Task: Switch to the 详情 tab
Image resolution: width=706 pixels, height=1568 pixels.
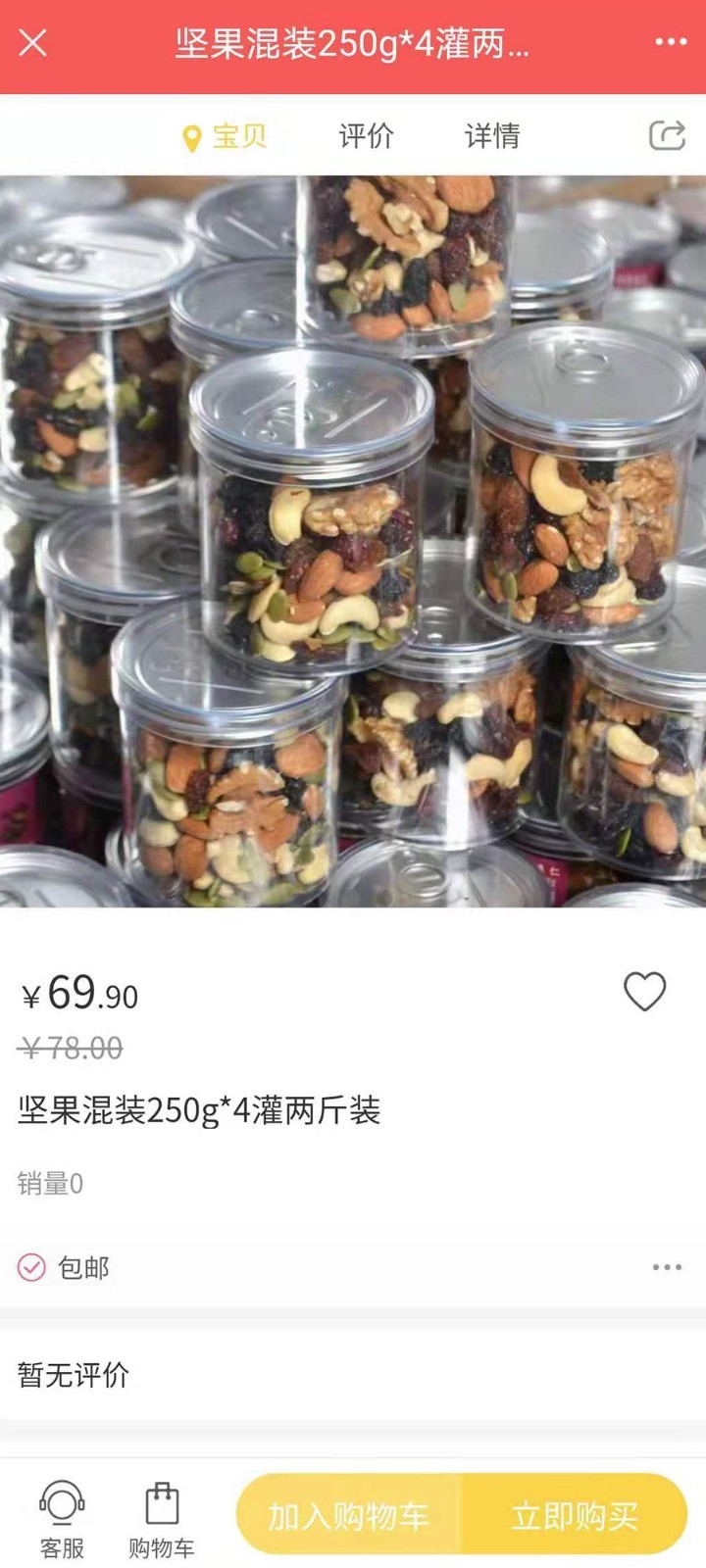Action: pyautogui.click(x=492, y=136)
